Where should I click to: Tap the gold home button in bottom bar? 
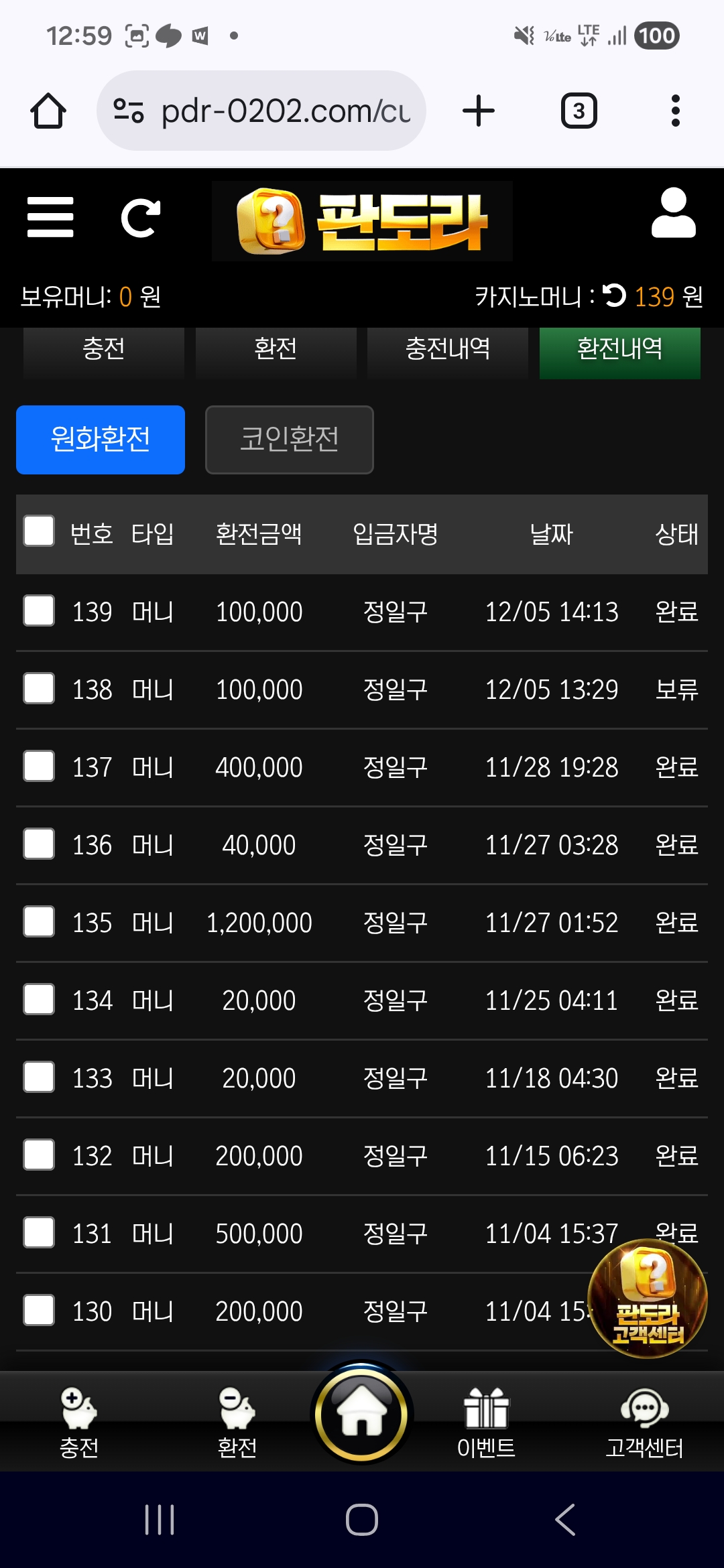click(x=362, y=1413)
